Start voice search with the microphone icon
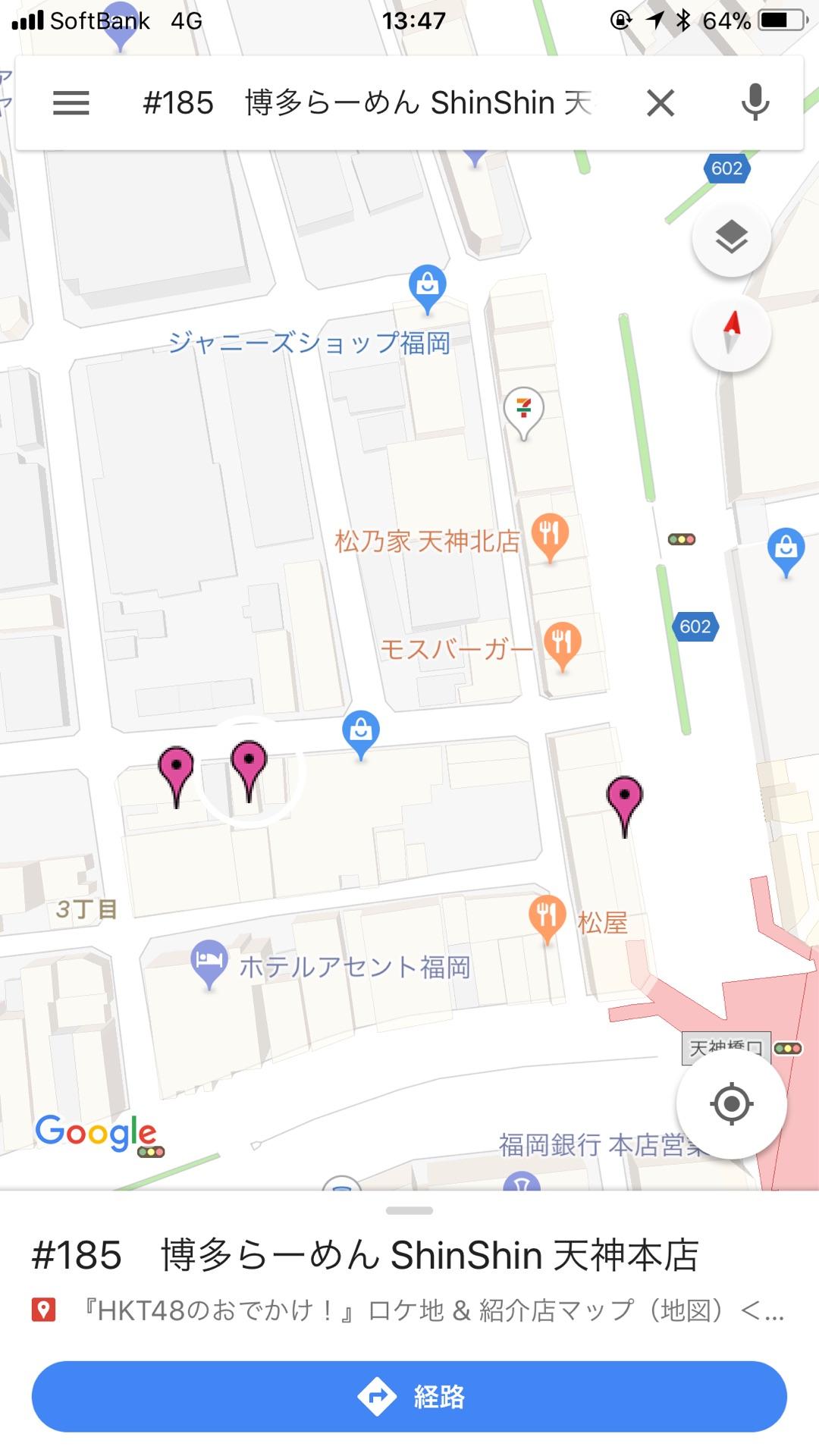This screenshot has width=819, height=1456. [x=754, y=103]
